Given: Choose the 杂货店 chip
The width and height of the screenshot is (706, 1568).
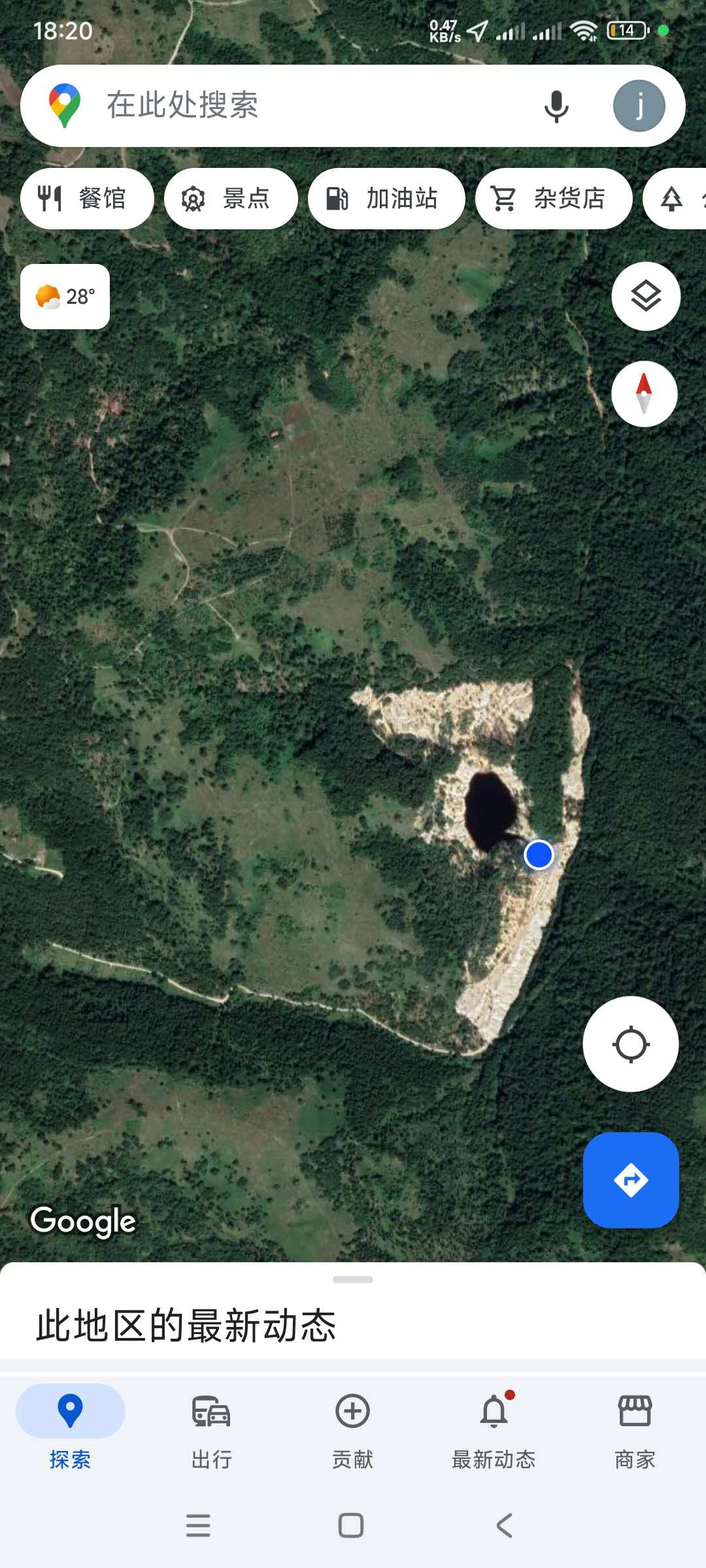Looking at the screenshot, I should 554,199.
